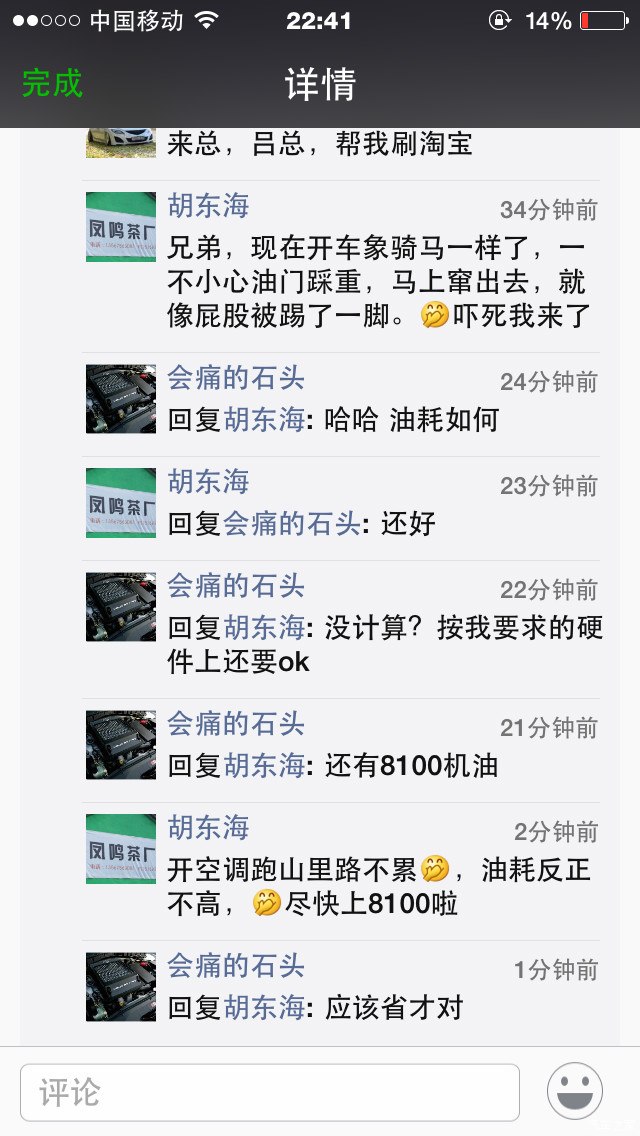Screen dimensions: 640x1136
Task: Reply to the comment "应该省才对"
Action: click(x=394, y=1007)
